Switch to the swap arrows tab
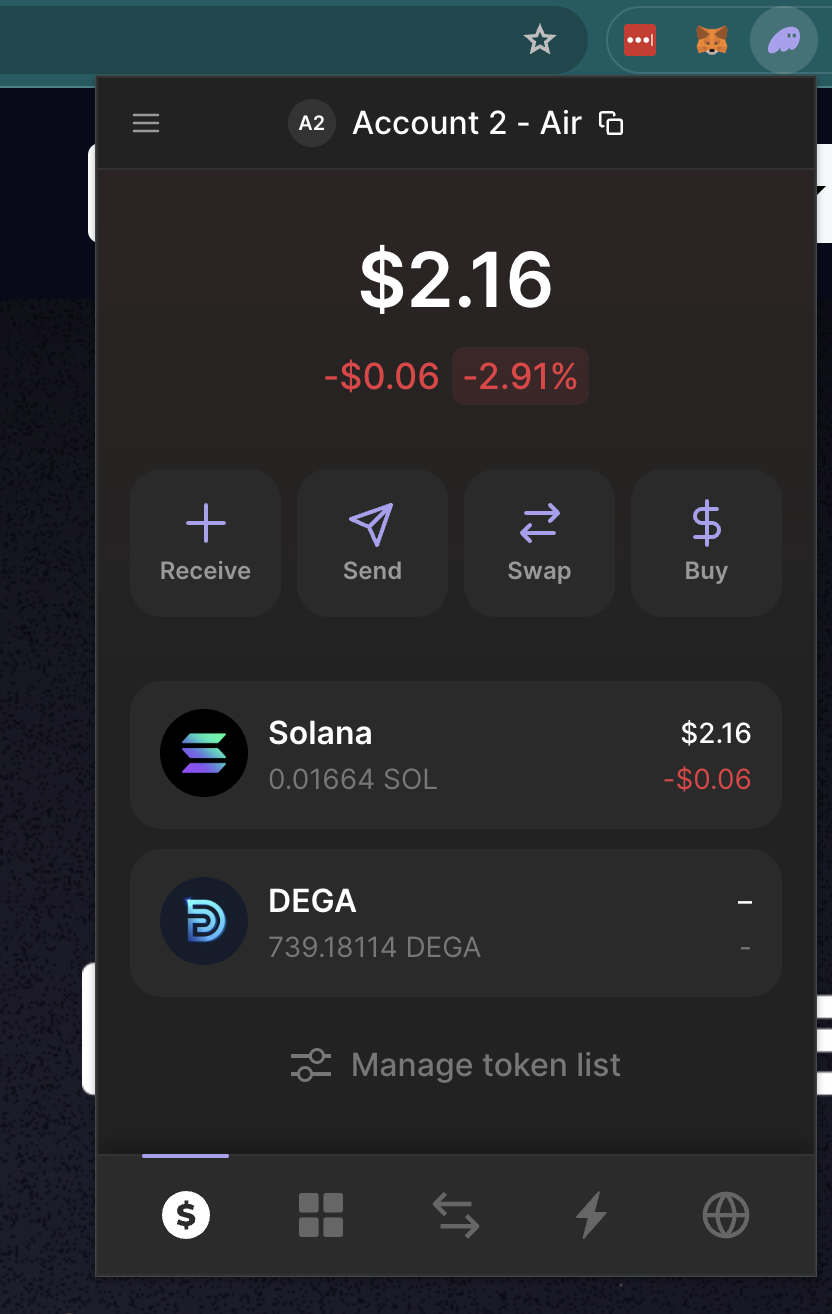Viewport: 832px width, 1314px height. [x=456, y=1215]
